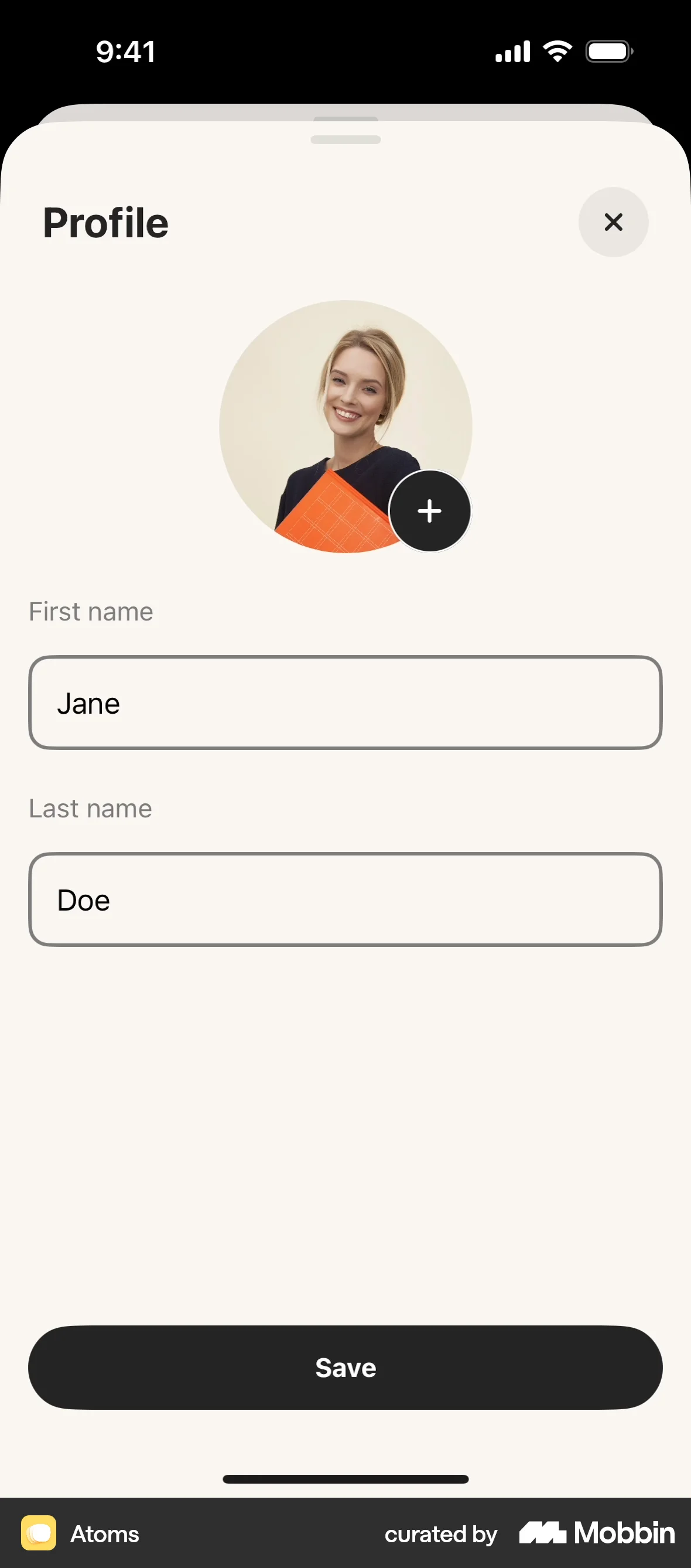Screen dimensions: 691x1568
Task: Tap the First name field label
Action: (90, 612)
